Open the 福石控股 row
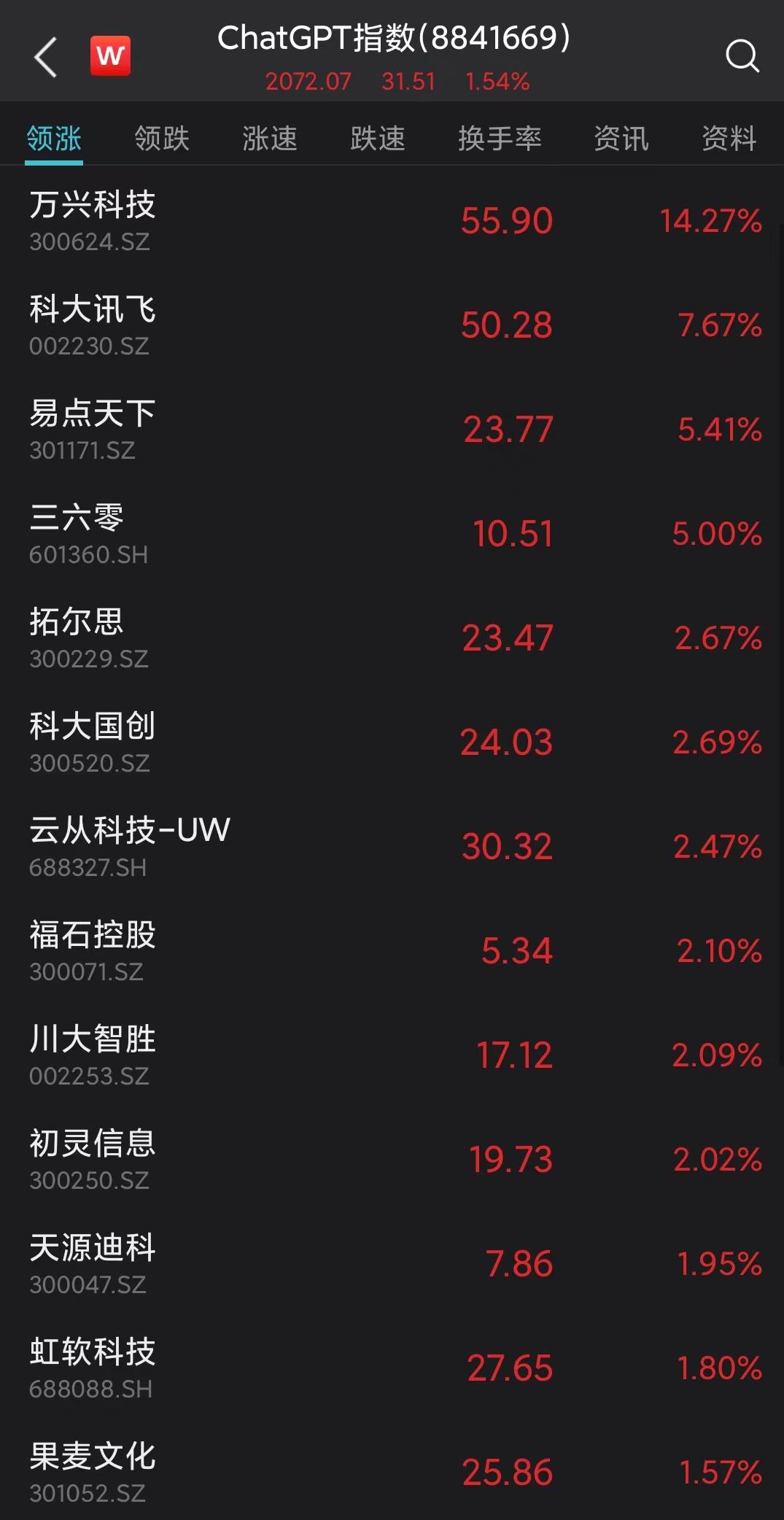This screenshot has height=1520, width=784. coord(392,950)
